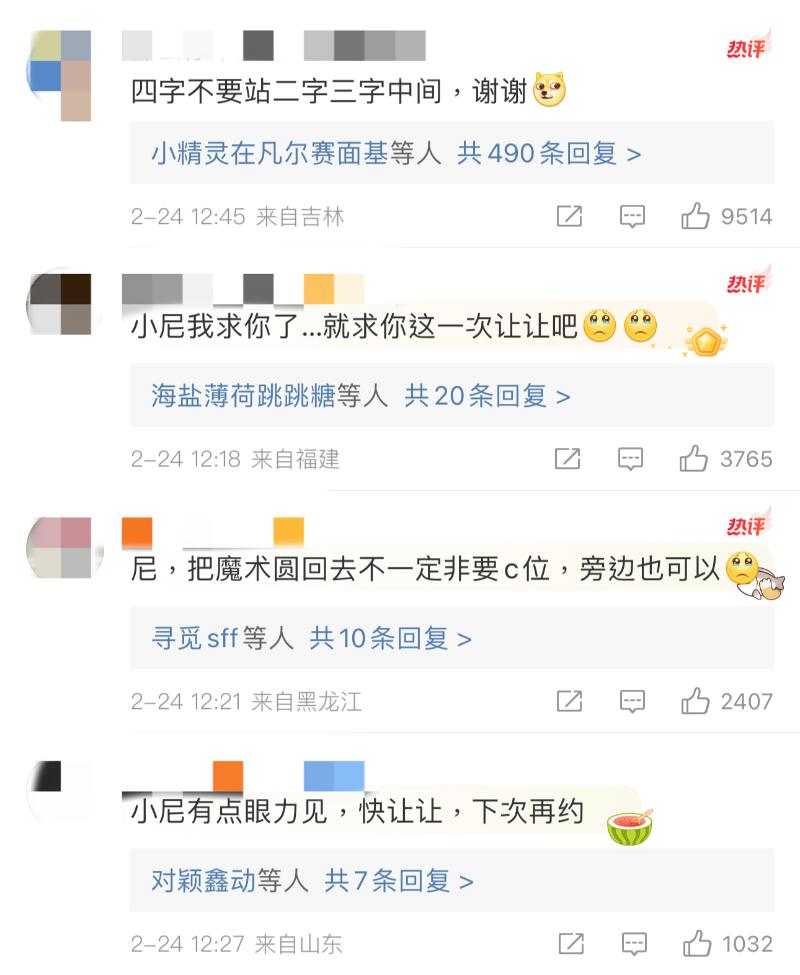Repost the comment posted from 黑龙江

(569, 701)
